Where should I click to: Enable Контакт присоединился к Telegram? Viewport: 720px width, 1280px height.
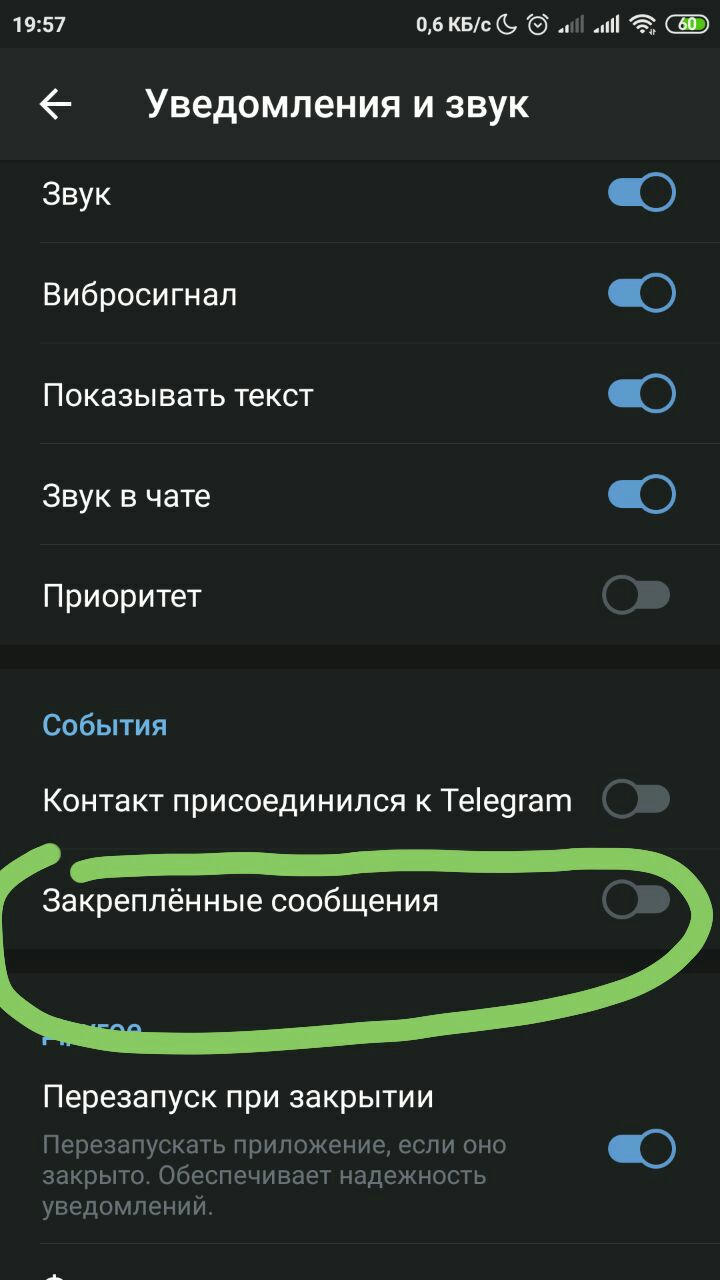pos(636,799)
